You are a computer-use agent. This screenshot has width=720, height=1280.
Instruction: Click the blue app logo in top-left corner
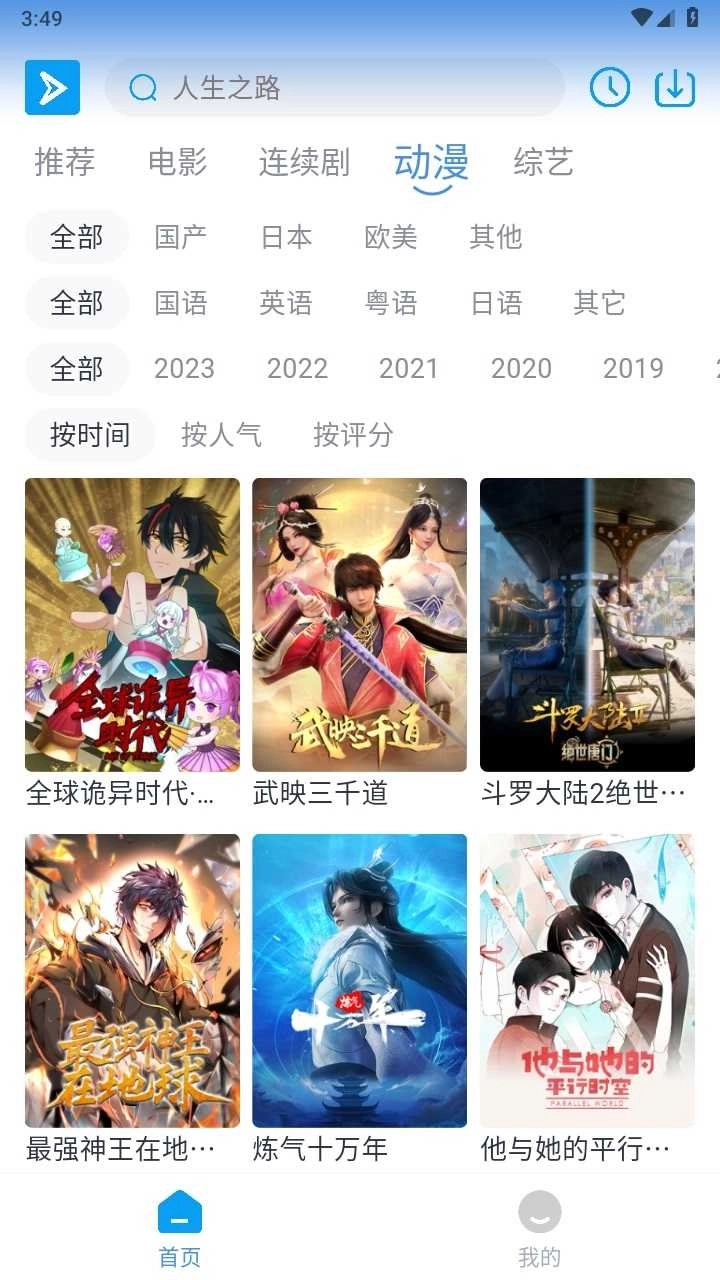pyautogui.click(x=52, y=88)
